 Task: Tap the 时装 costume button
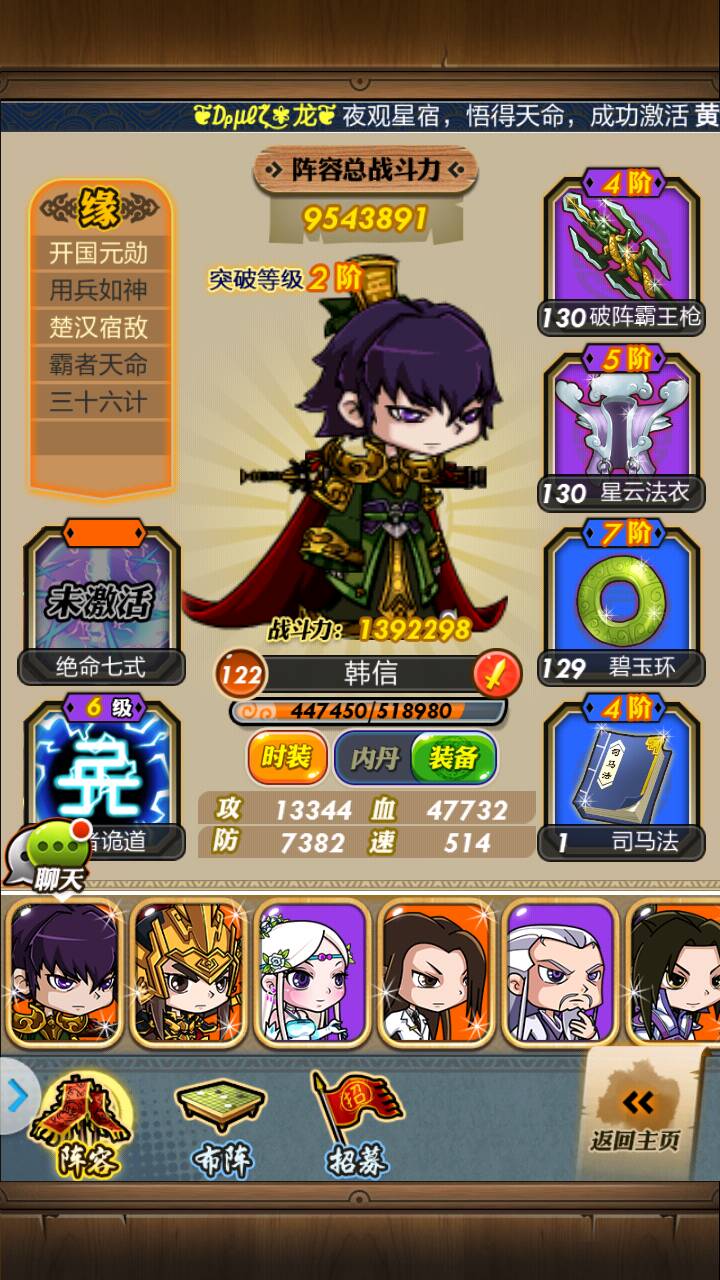pos(287,757)
